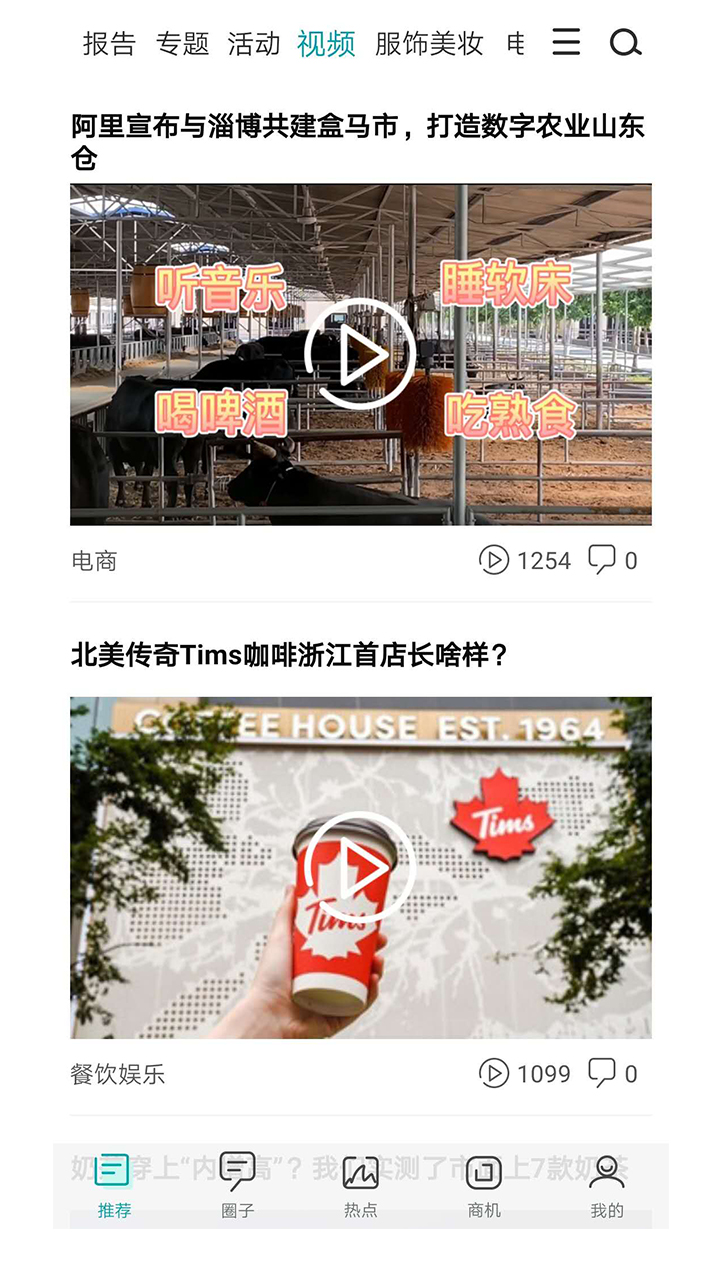Play the 盒马市 farm video
This screenshot has width=720, height=1280.
tap(360, 352)
